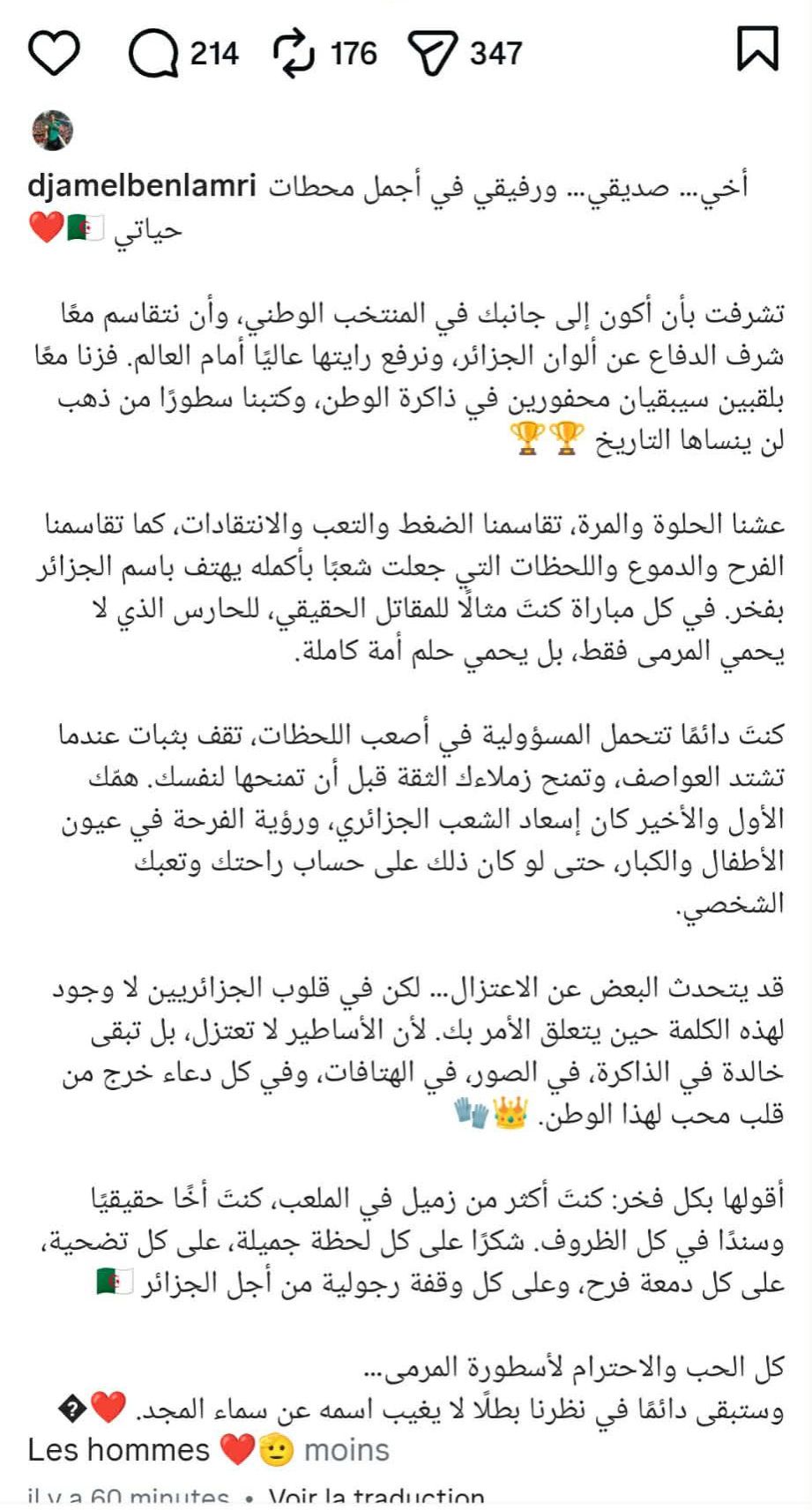This screenshot has height=1510, width=812.
Task: Open the djamelbenlamri username link
Action: click(142, 187)
